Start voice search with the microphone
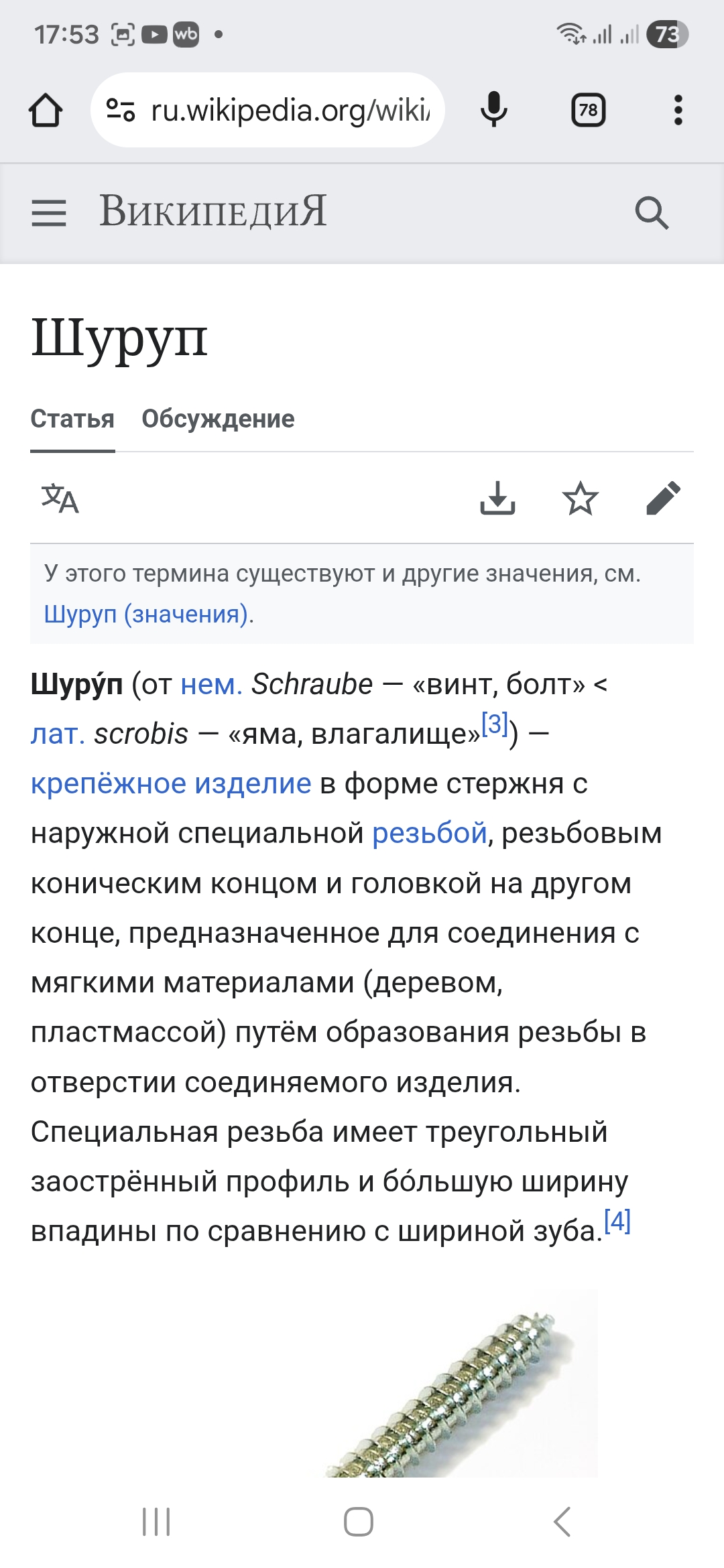The image size is (724, 1568). tap(494, 111)
